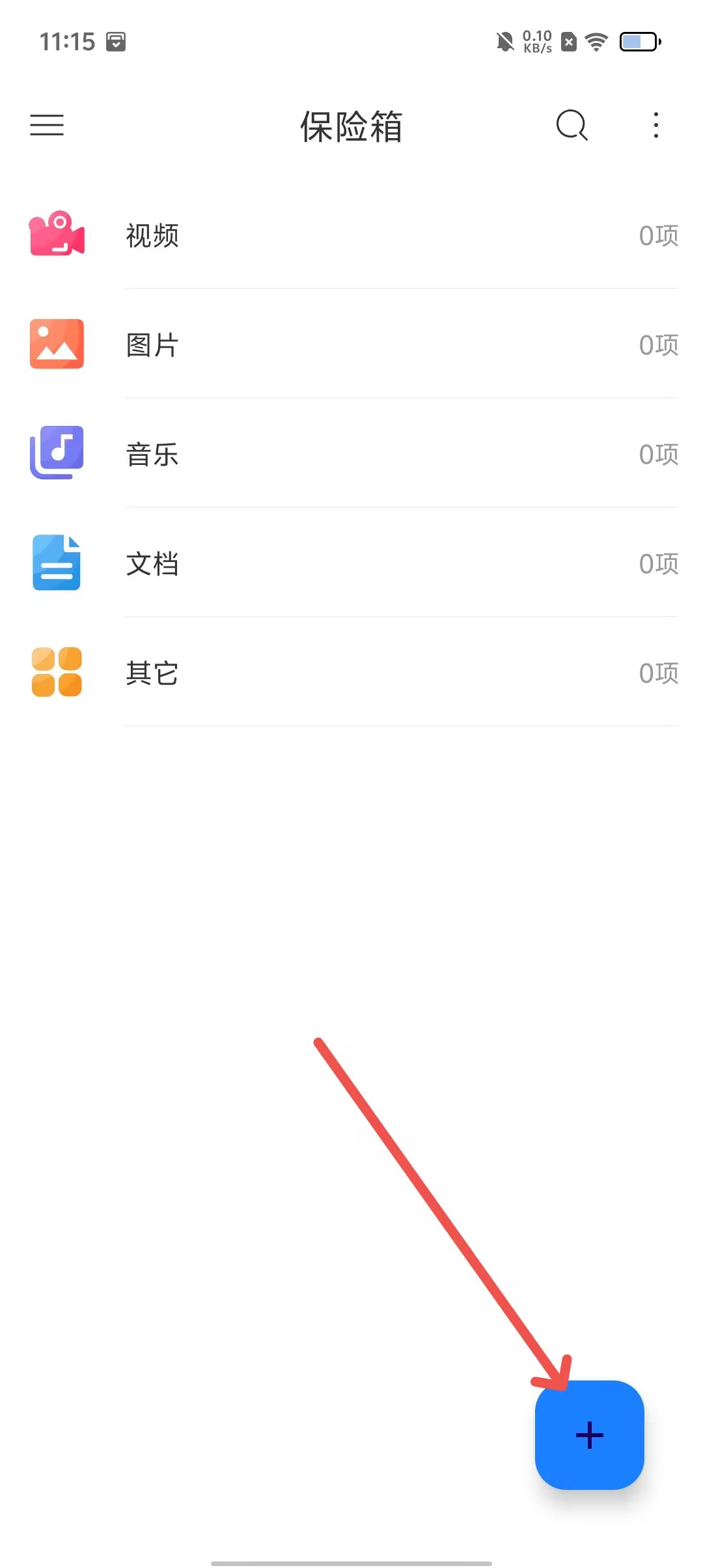Open the 视频 category
The height and width of the screenshot is (1568, 703).
[351, 235]
